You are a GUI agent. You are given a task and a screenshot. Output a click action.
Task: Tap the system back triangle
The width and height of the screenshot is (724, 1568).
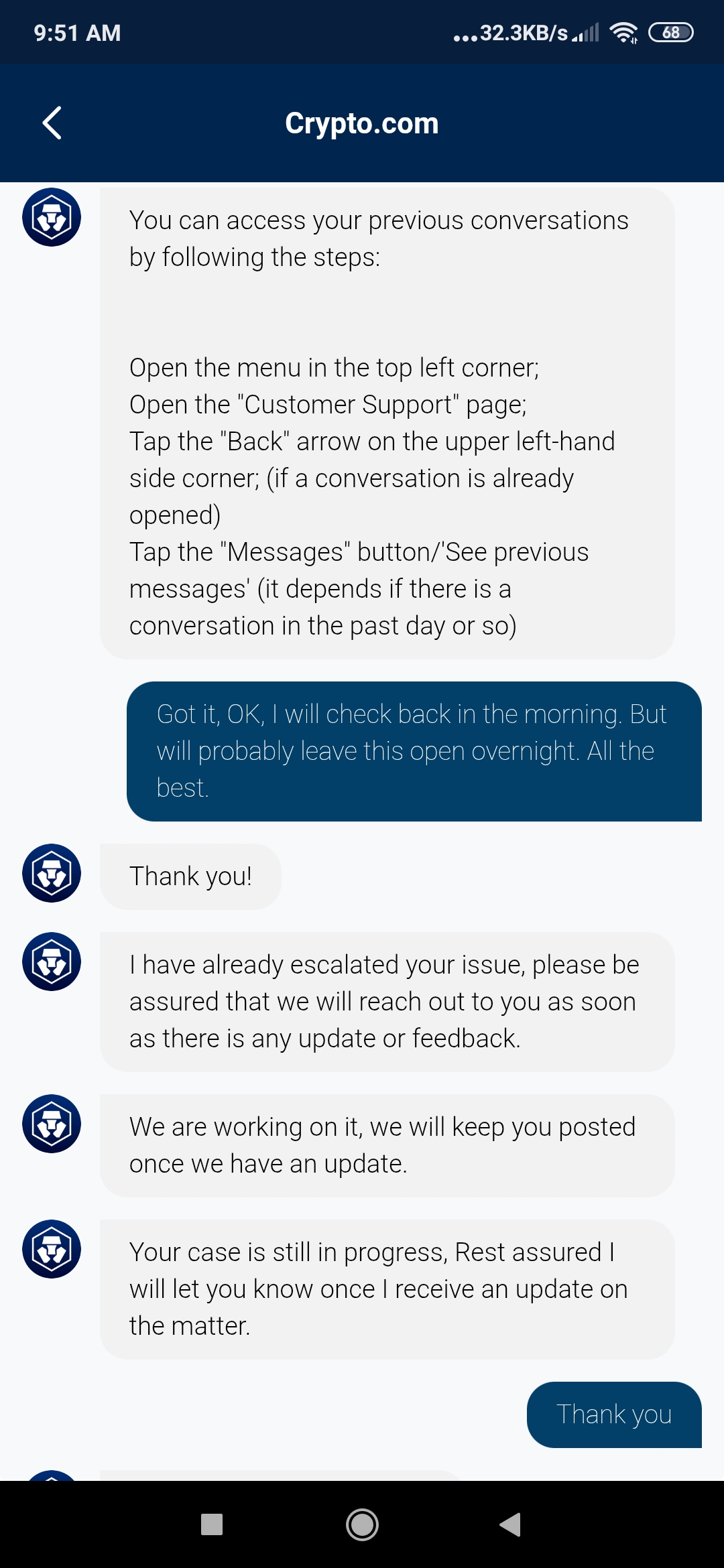tap(510, 1524)
